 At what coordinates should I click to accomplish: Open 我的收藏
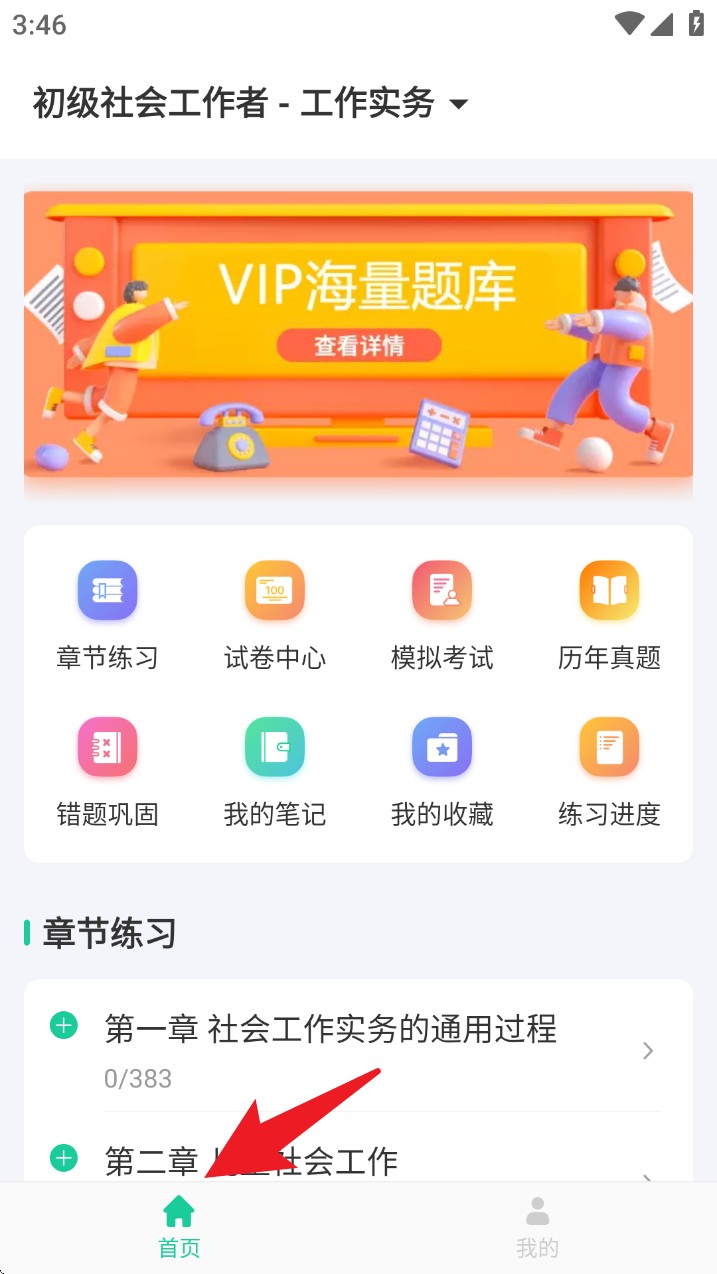442,770
